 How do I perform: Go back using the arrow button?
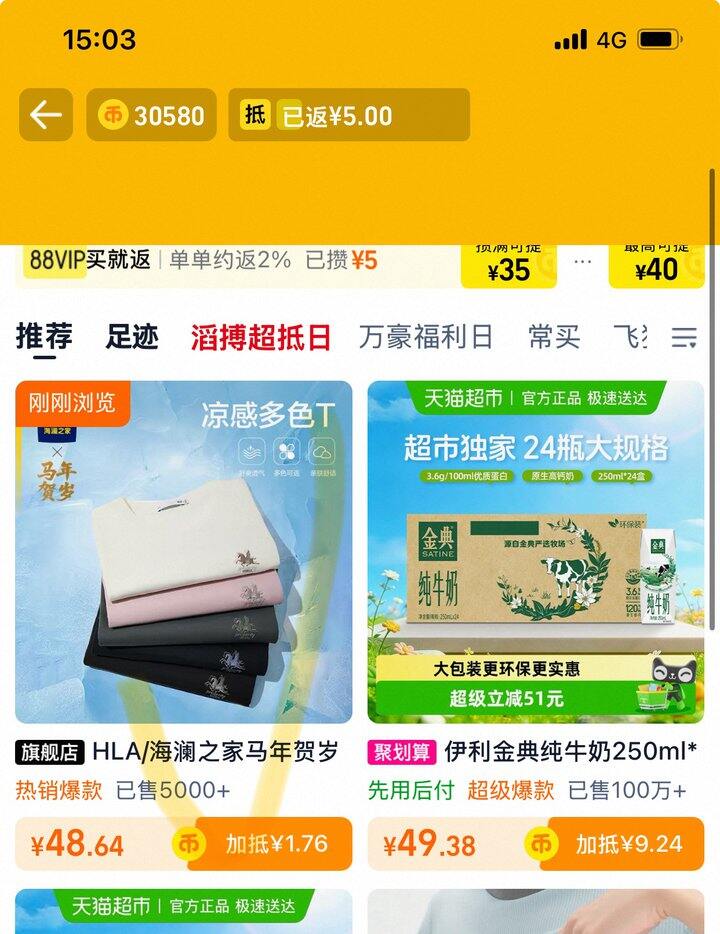[x=46, y=115]
